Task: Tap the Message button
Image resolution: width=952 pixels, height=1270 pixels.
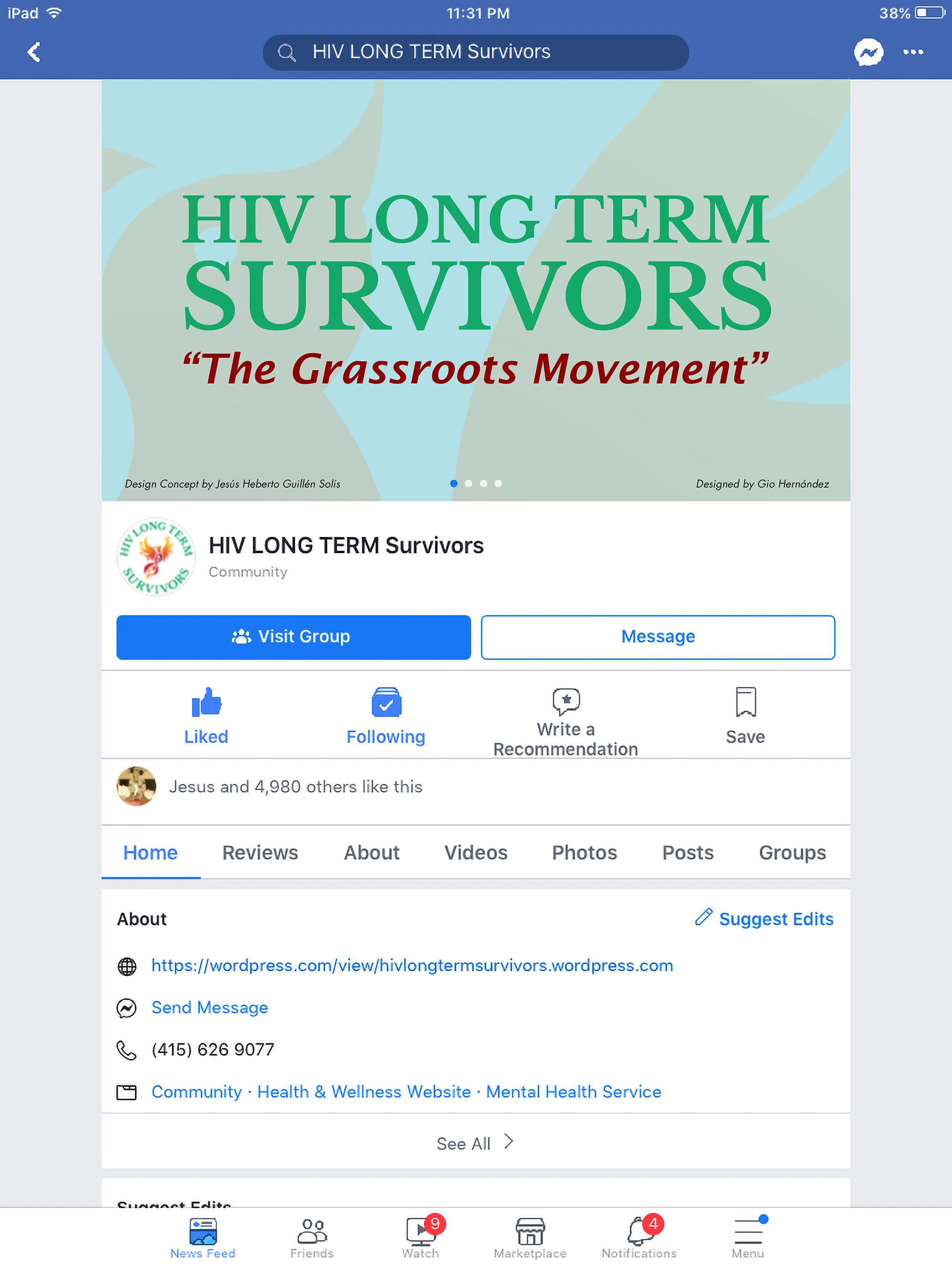Action: click(x=657, y=636)
